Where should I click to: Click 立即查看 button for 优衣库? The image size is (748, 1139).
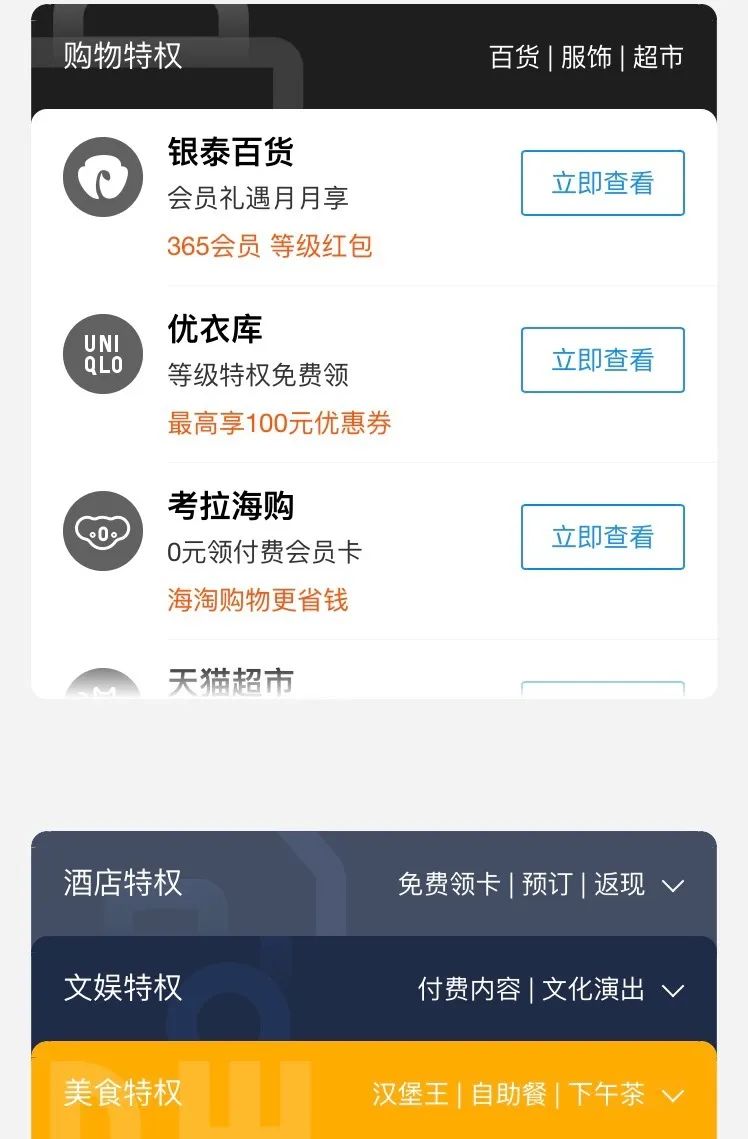point(602,360)
